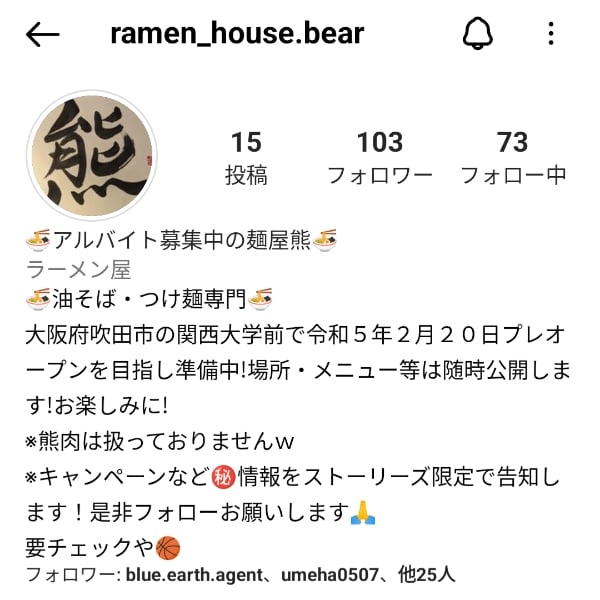Open the notifications bell for ramen_house.bear

[x=479, y=34]
